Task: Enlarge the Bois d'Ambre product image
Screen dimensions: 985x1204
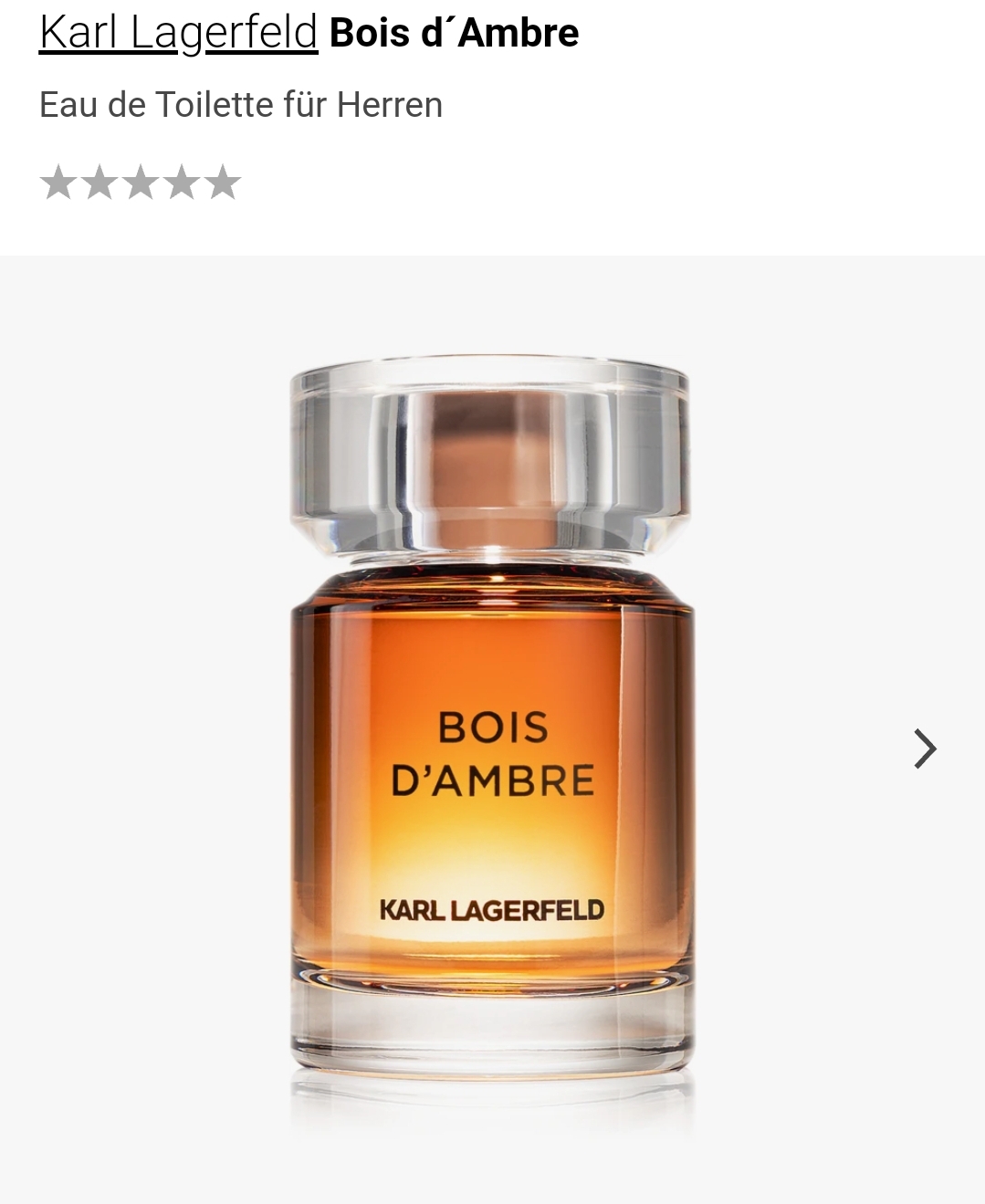Action: [492, 730]
